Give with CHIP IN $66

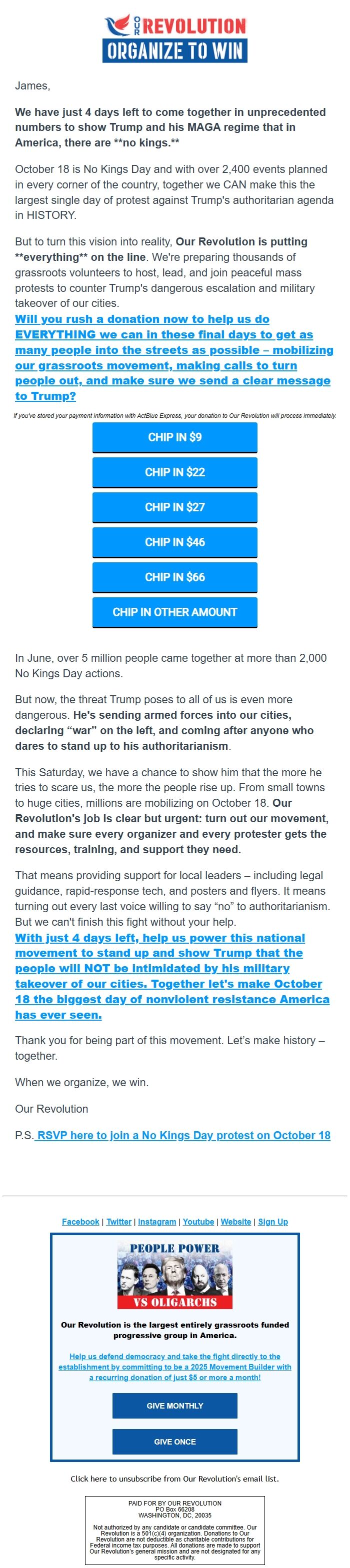(x=174, y=577)
